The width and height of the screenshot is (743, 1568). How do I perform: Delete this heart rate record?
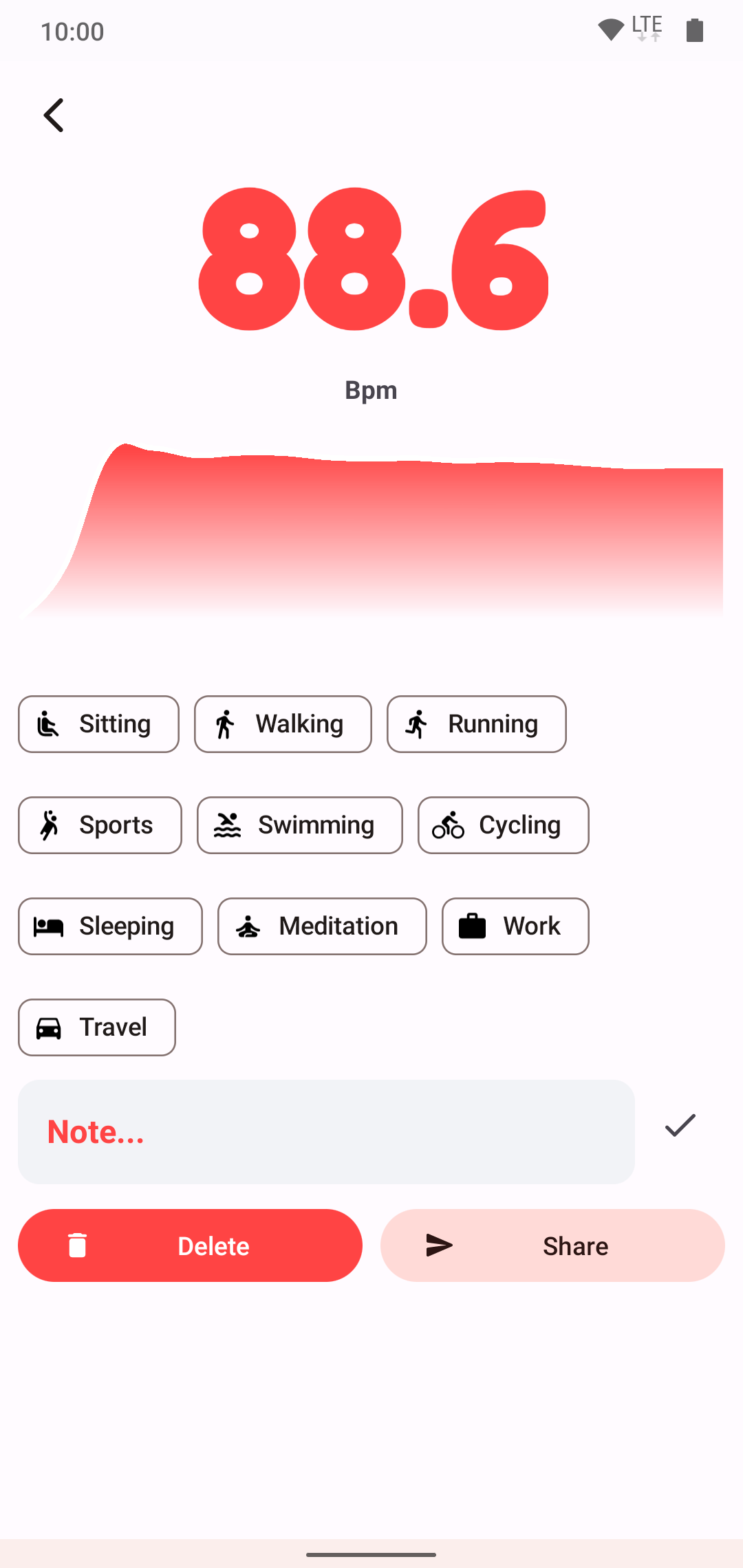[x=190, y=1245]
